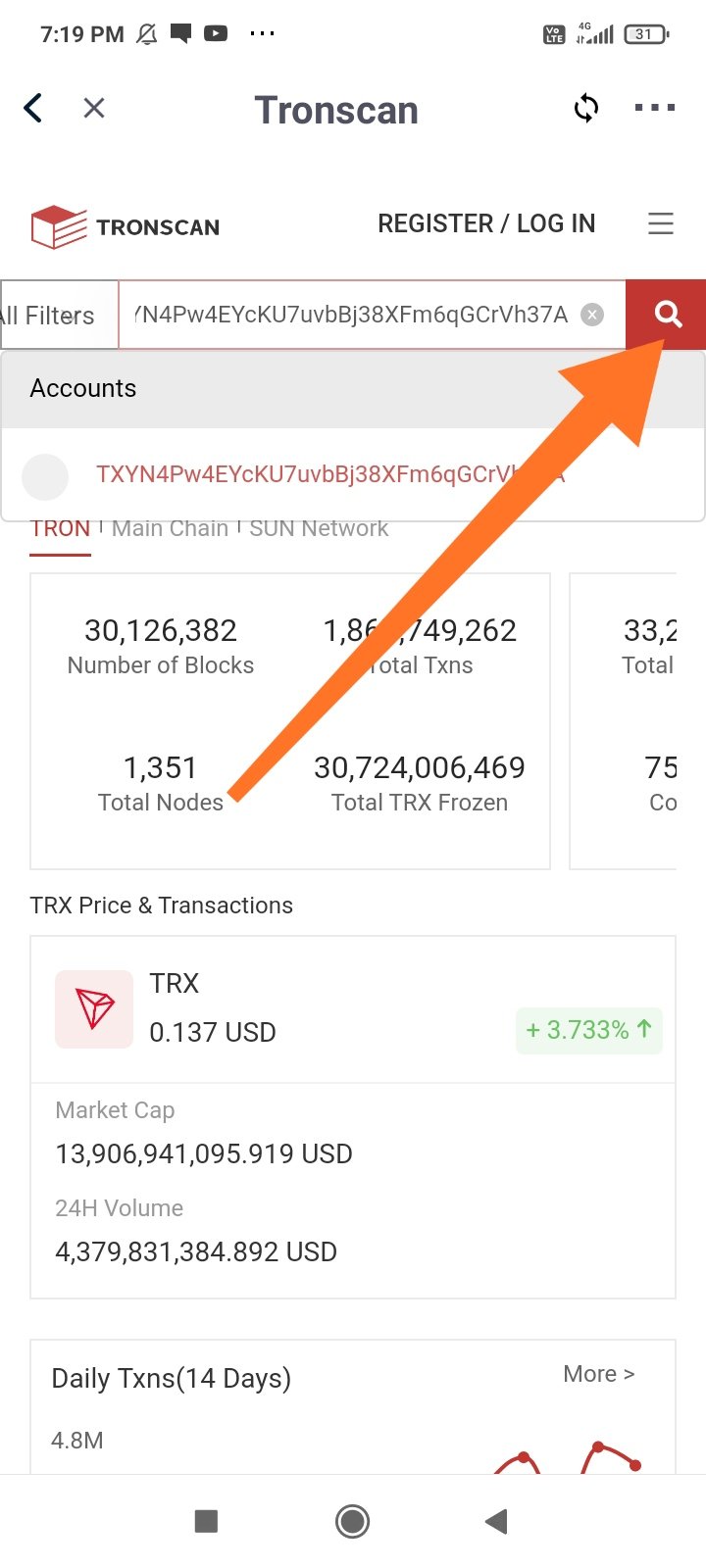This screenshot has width=706, height=1568.
Task: Tap REGISTER / LOG IN
Action: point(486,223)
